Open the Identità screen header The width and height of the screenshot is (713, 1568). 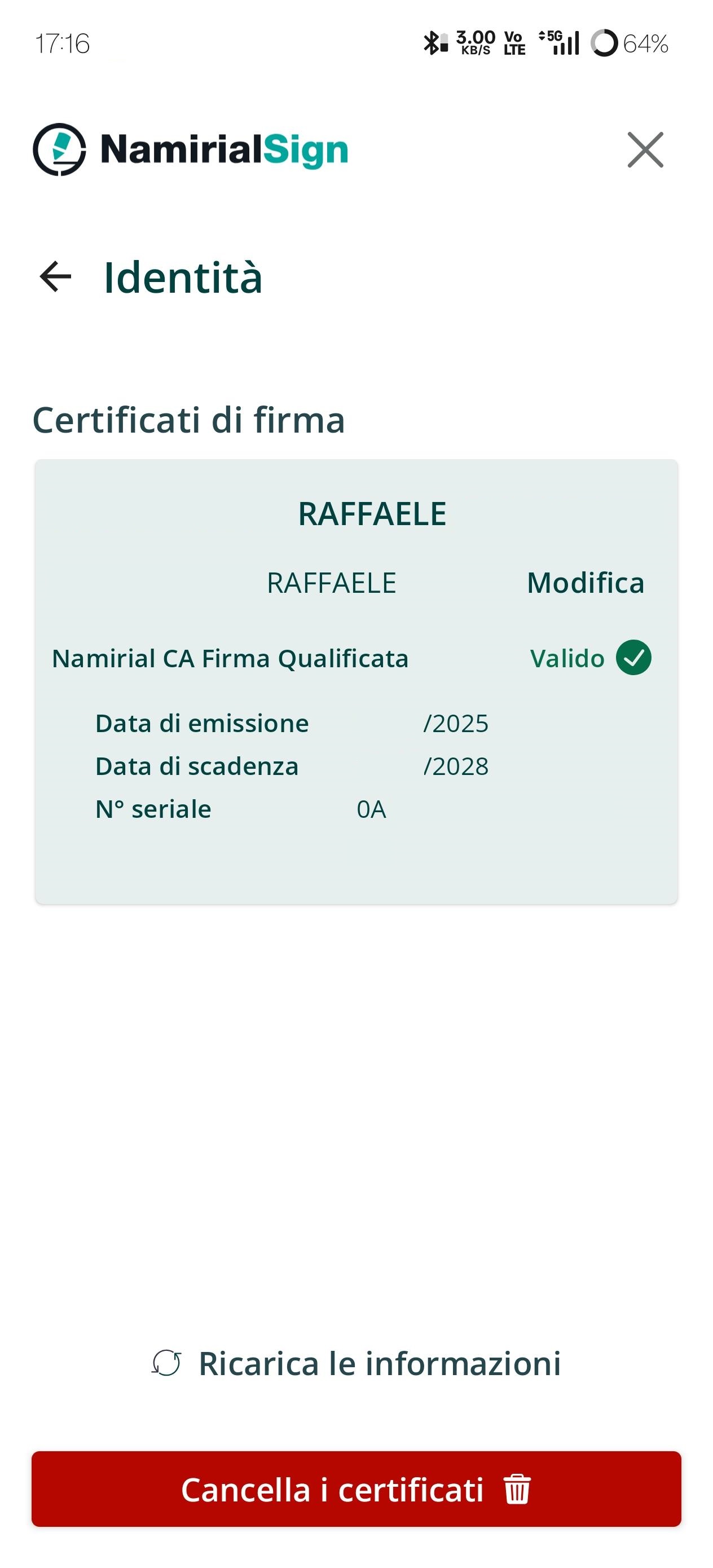183,278
